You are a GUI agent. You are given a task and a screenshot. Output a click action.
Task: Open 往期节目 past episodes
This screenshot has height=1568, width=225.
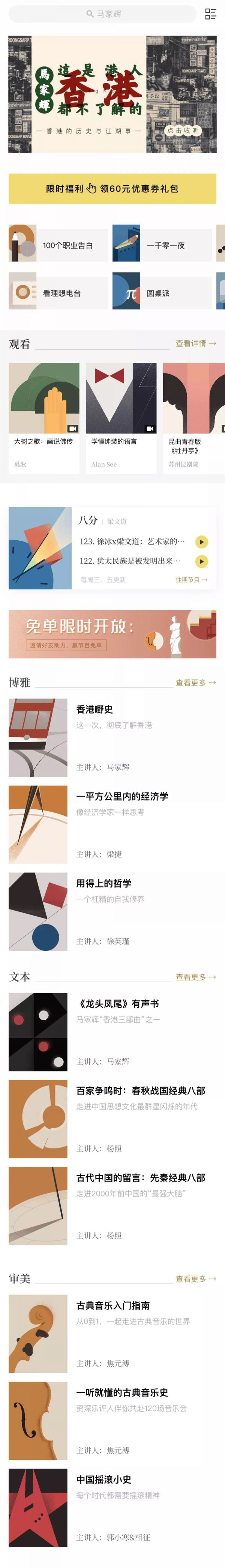[x=191, y=579]
